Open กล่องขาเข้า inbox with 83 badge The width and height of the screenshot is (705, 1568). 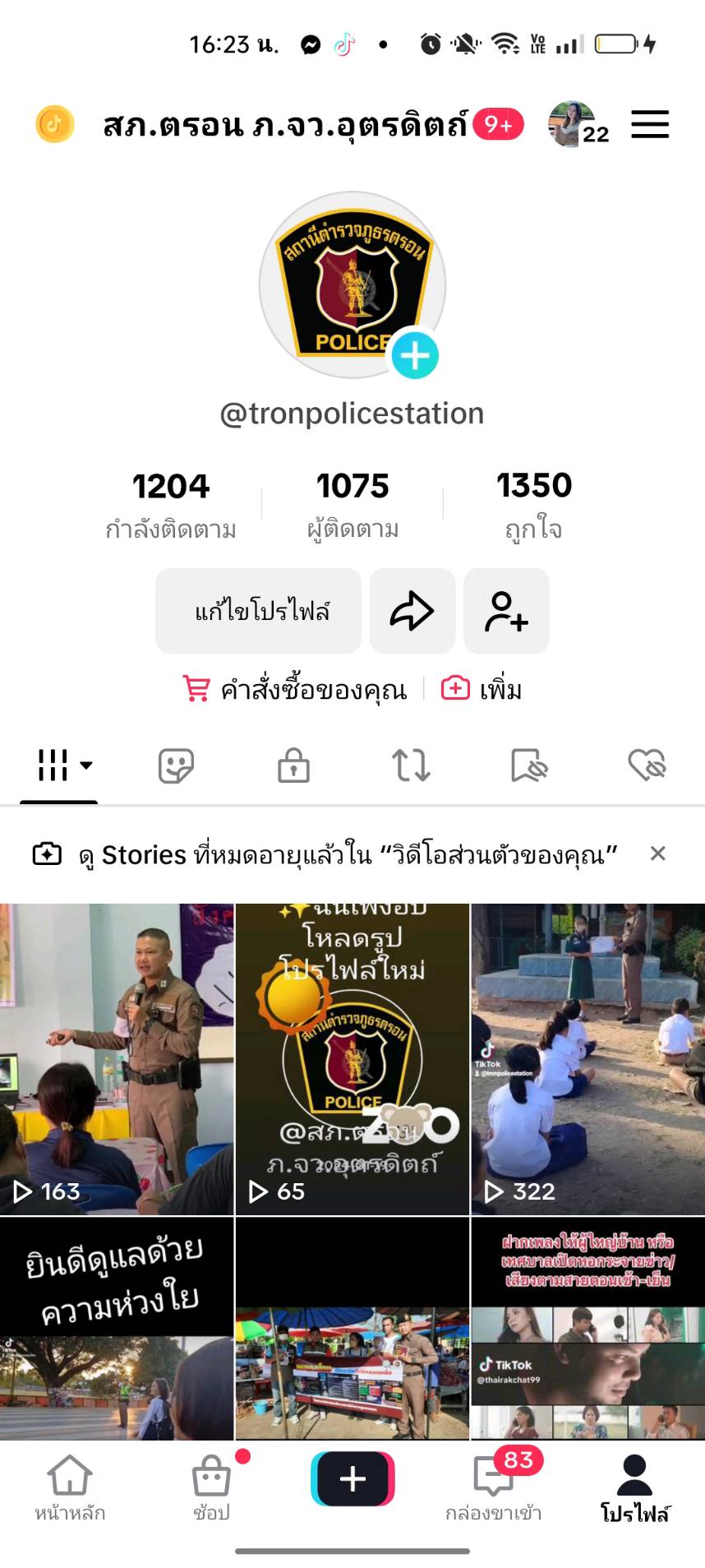(494, 1487)
